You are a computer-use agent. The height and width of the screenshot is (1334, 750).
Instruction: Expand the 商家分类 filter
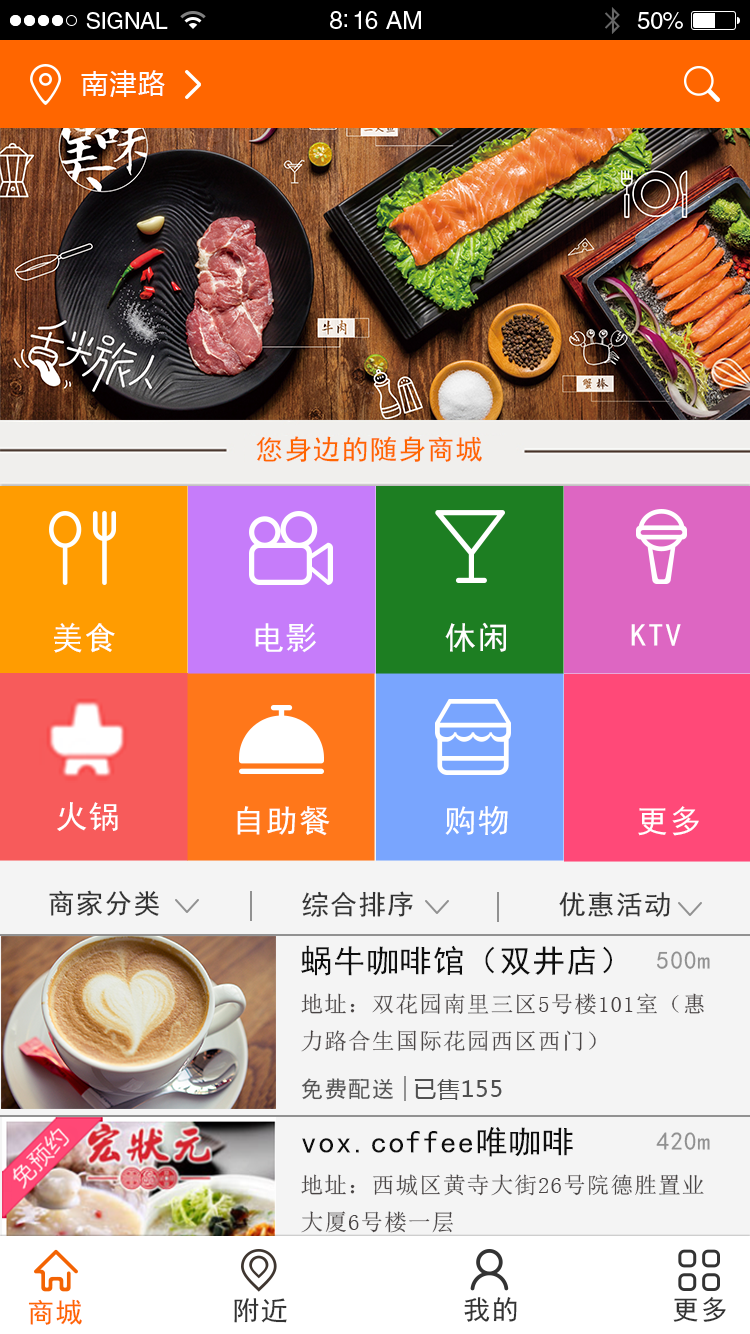click(x=124, y=905)
